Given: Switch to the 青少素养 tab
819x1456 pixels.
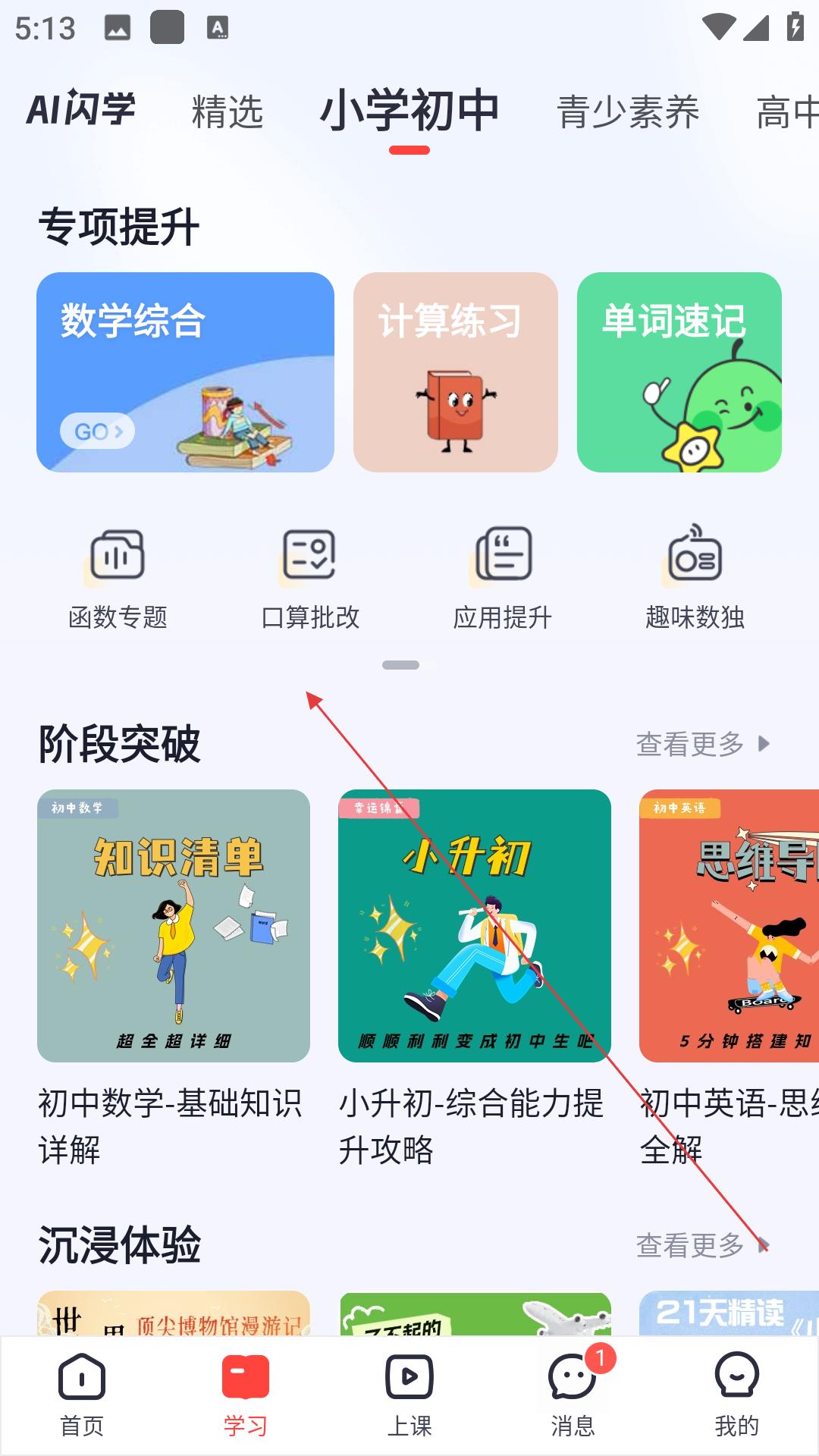Looking at the screenshot, I should click(x=628, y=111).
